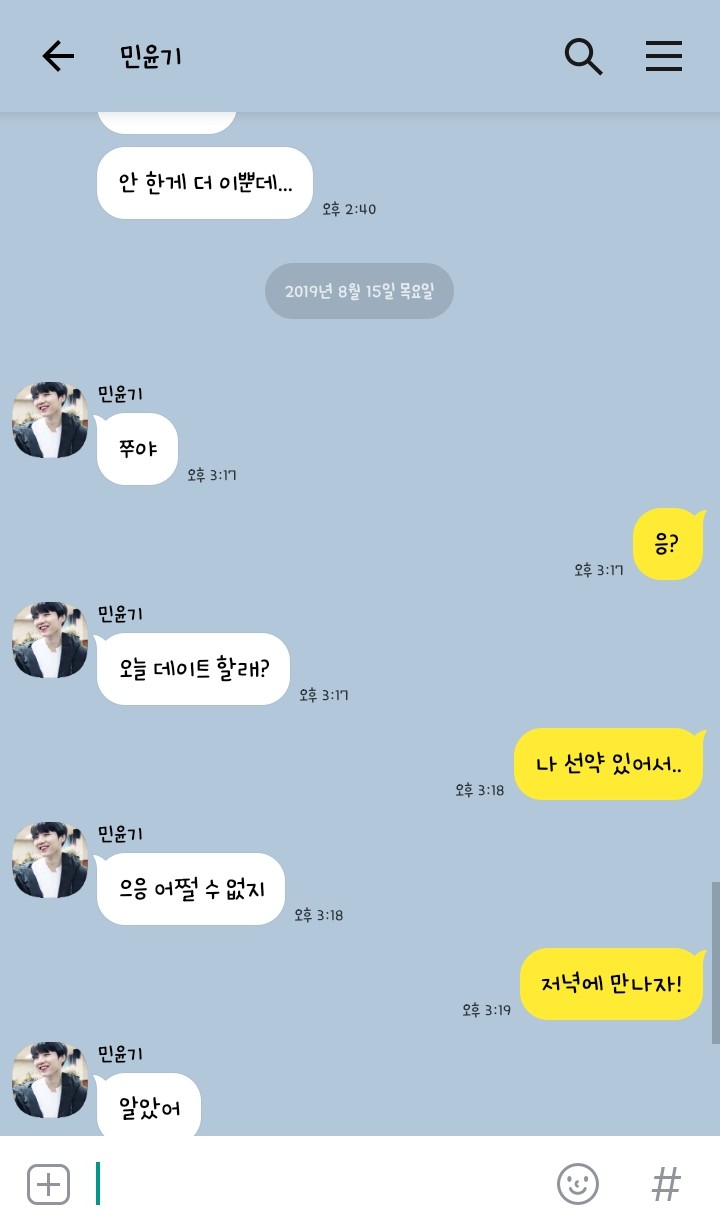Open the emoticon picker
Viewport: 720px width, 1232px height.
[577, 1185]
